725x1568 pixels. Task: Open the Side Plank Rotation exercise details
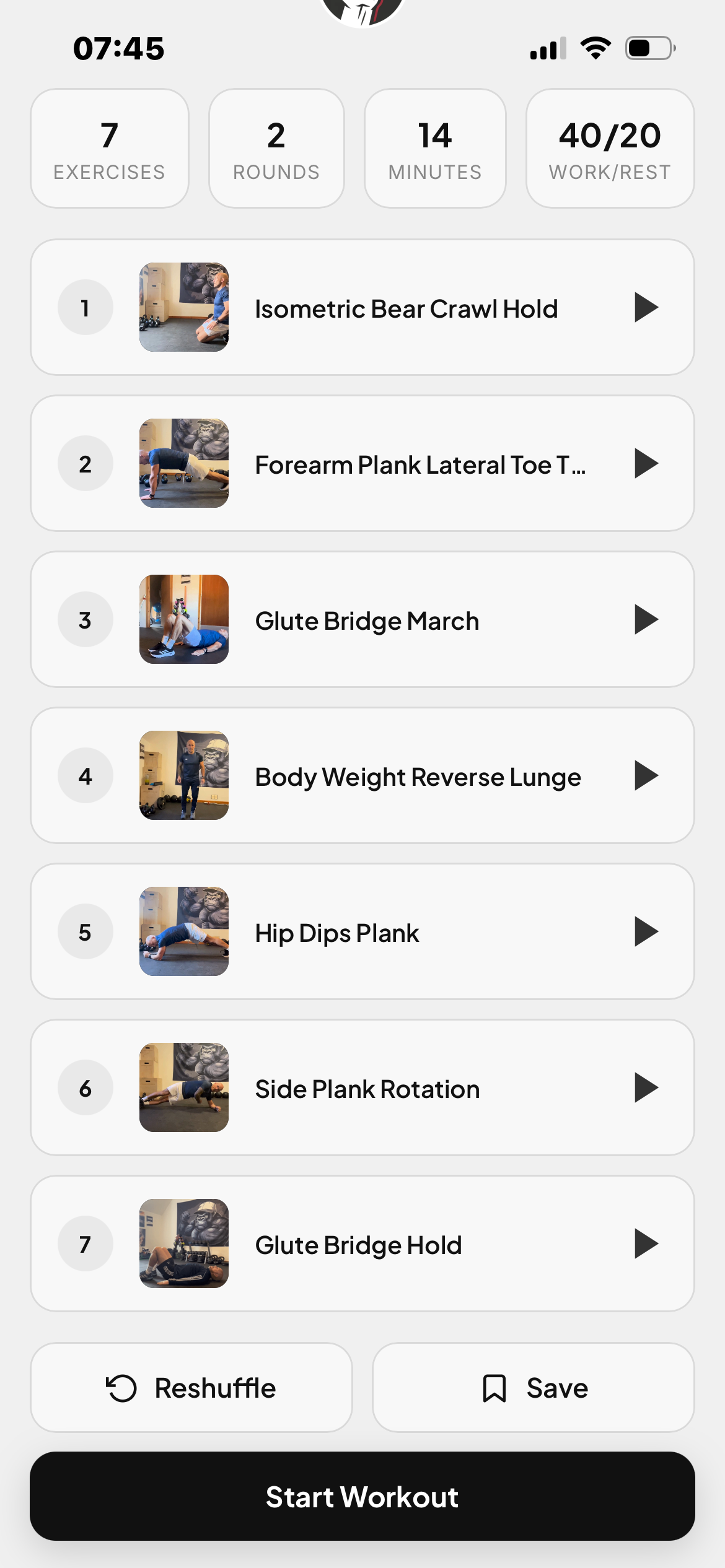(362, 1088)
